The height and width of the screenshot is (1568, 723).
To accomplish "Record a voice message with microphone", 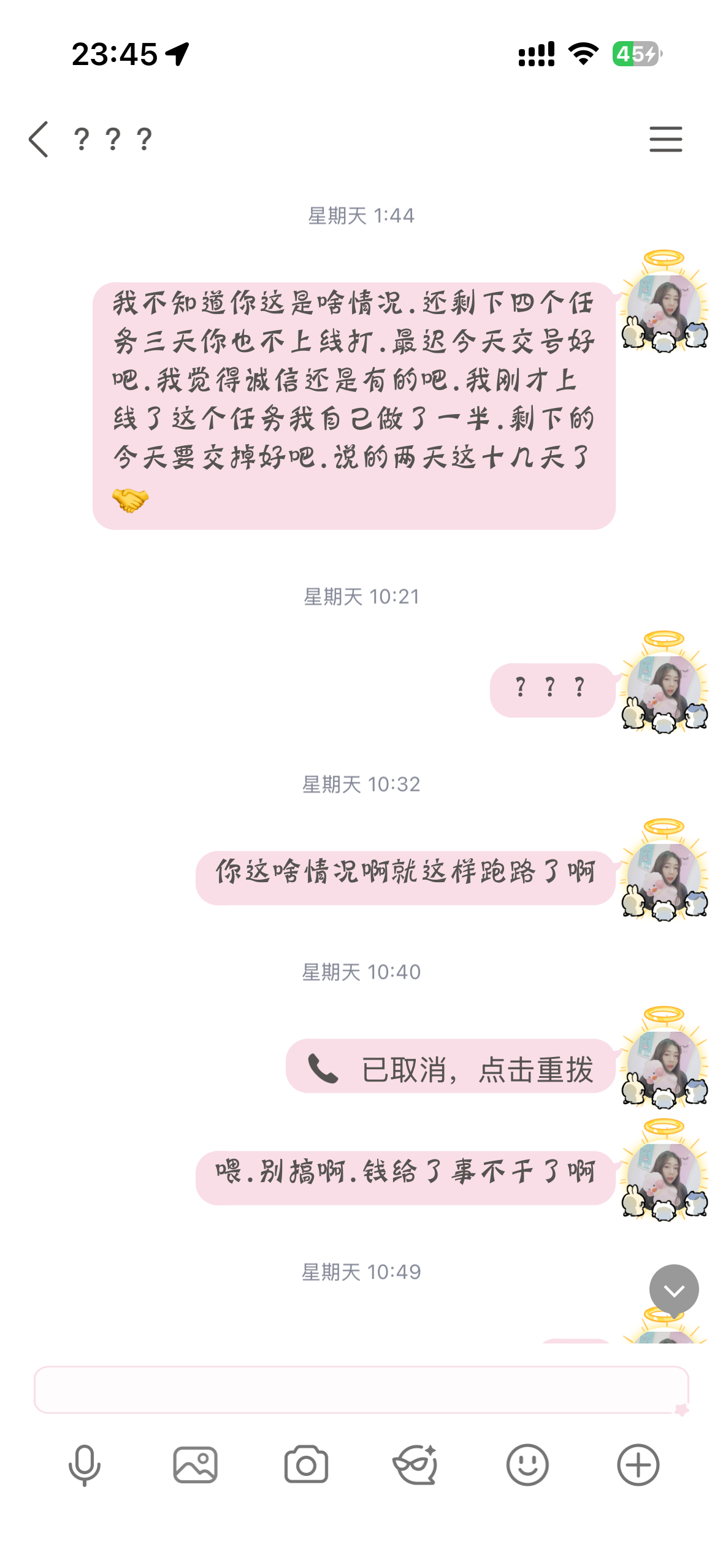I will coord(84,1465).
